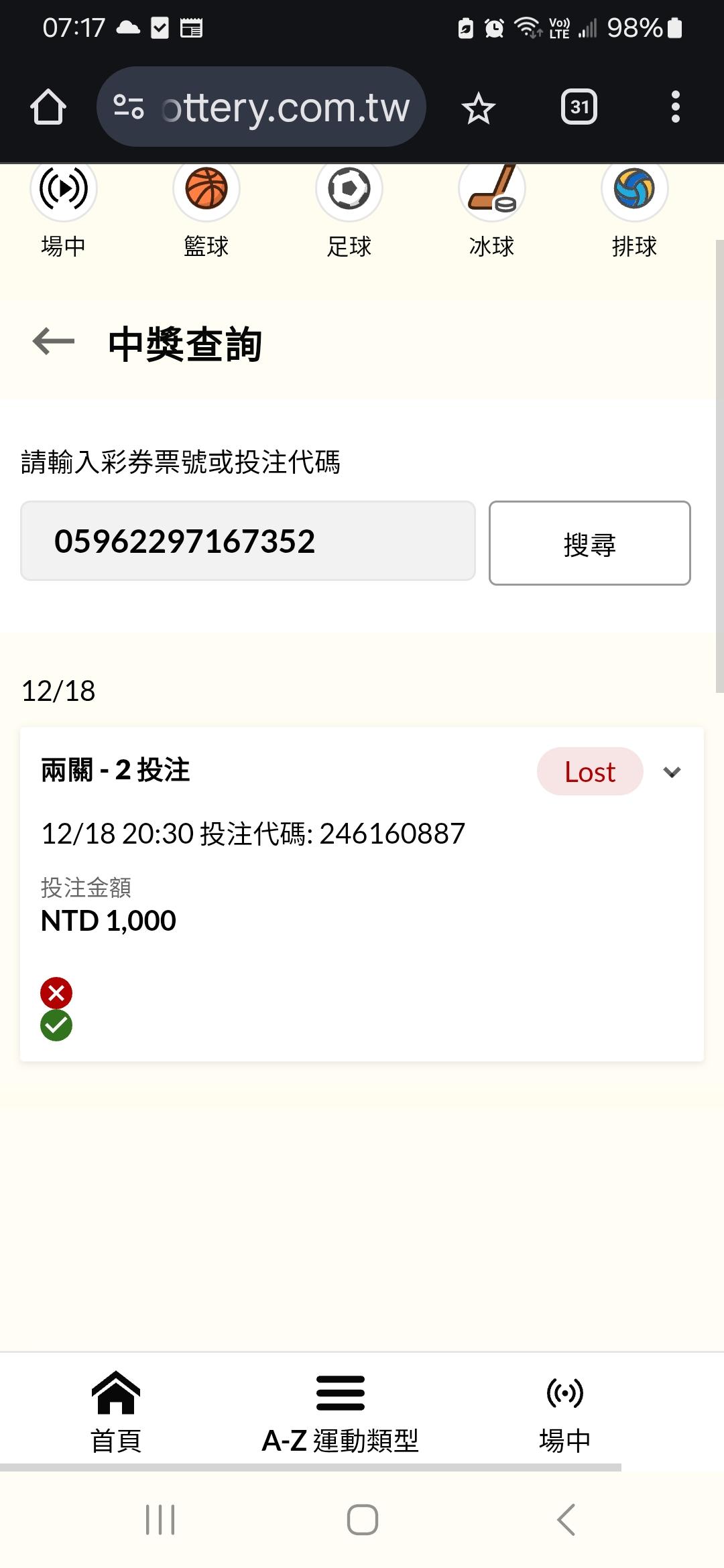The width and height of the screenshot is (724, 1568).
Task: Go back from 中獎查詢 page
Action: click(x=54, y=342)
